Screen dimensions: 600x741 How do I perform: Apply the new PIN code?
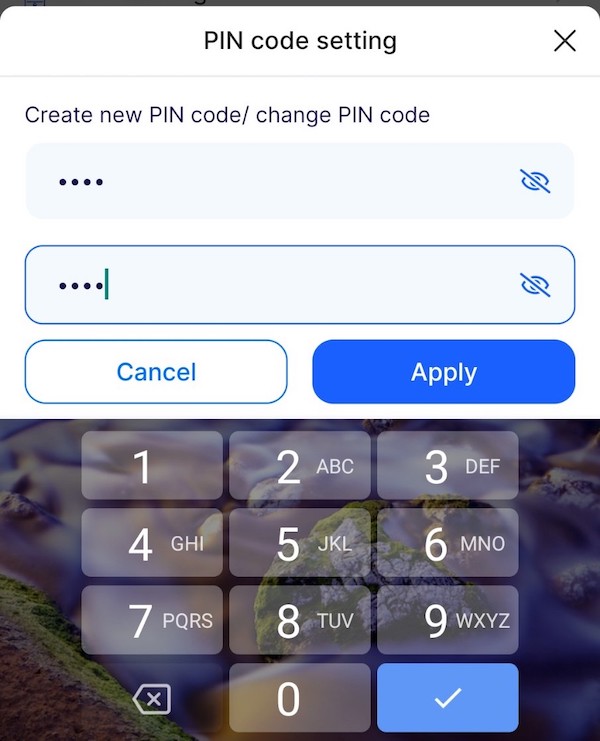click(x=443, y=372)
